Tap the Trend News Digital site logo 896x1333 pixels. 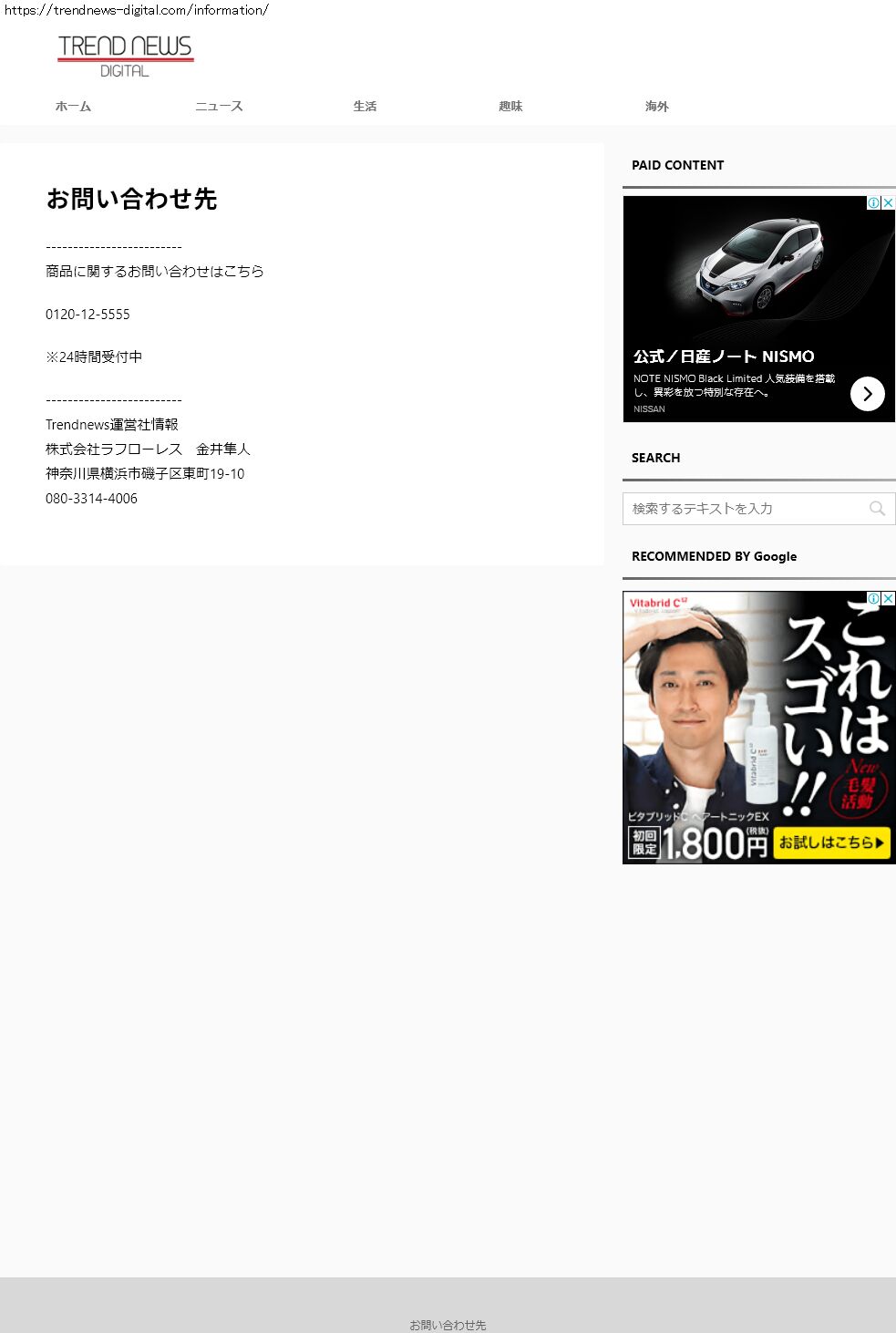click(x=126, y=56)
